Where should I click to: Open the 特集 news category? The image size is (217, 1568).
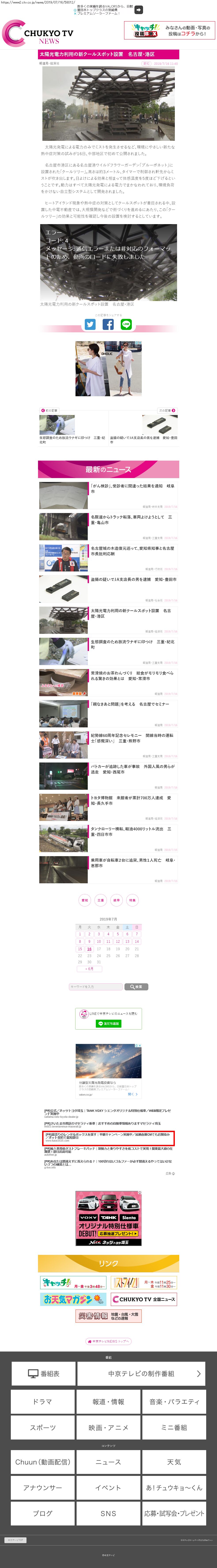(x=132, y=900)
